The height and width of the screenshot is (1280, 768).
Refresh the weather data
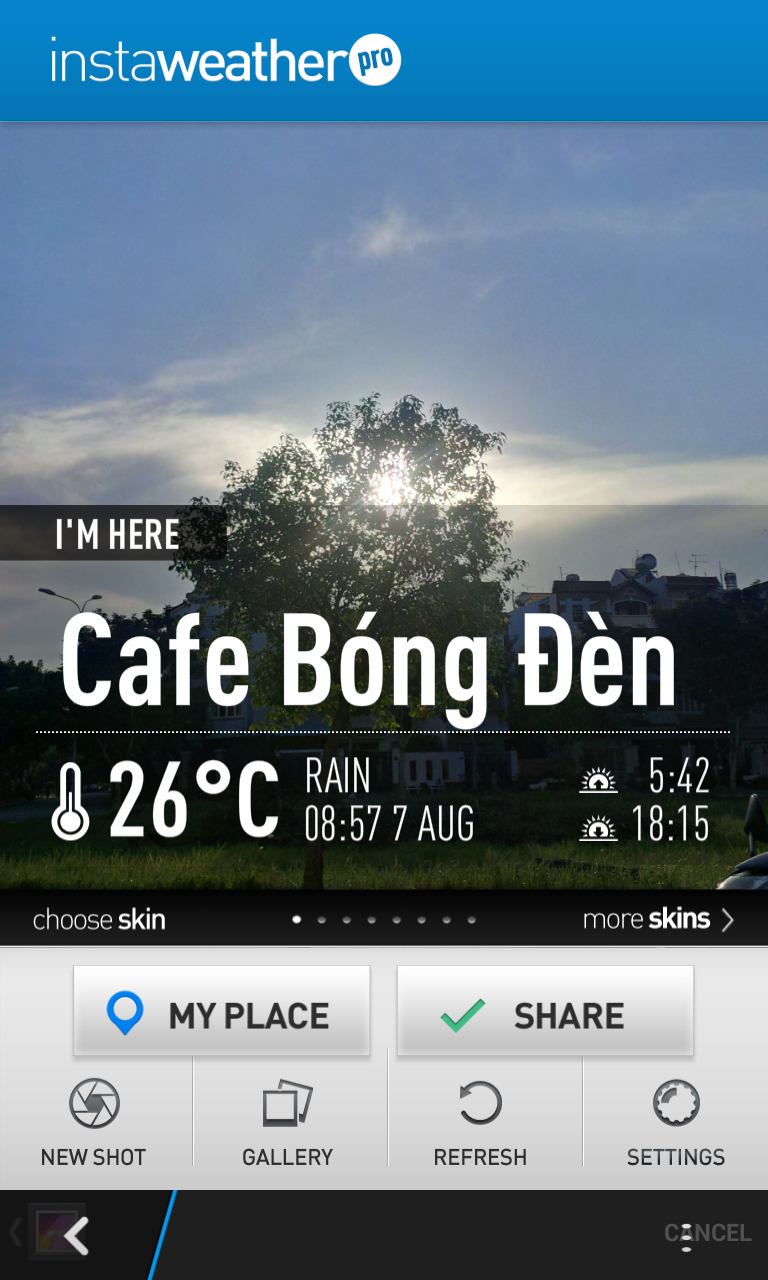(x=480, y=1123)
